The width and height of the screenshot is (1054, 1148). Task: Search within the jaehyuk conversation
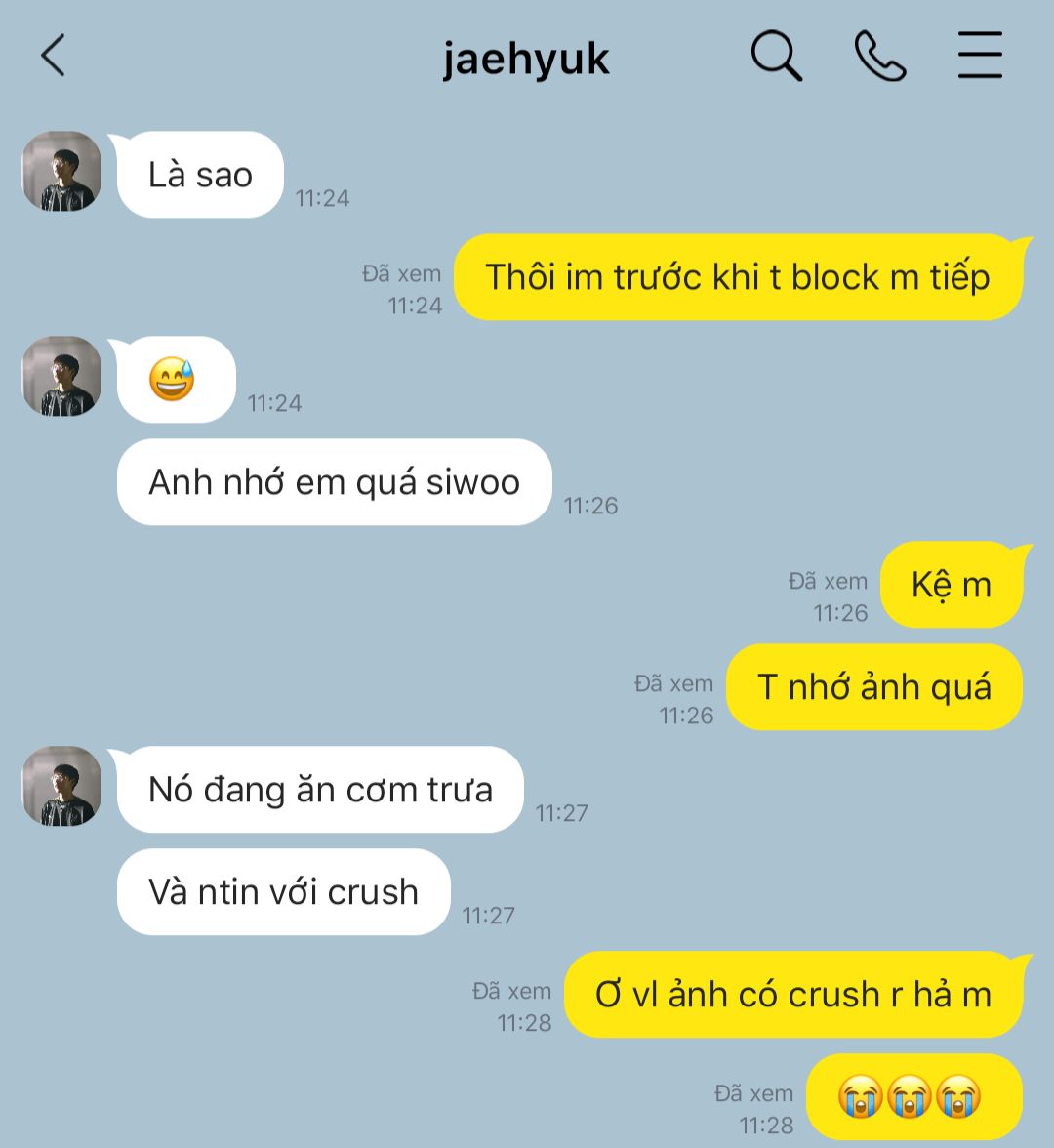(x=776, y=56)
